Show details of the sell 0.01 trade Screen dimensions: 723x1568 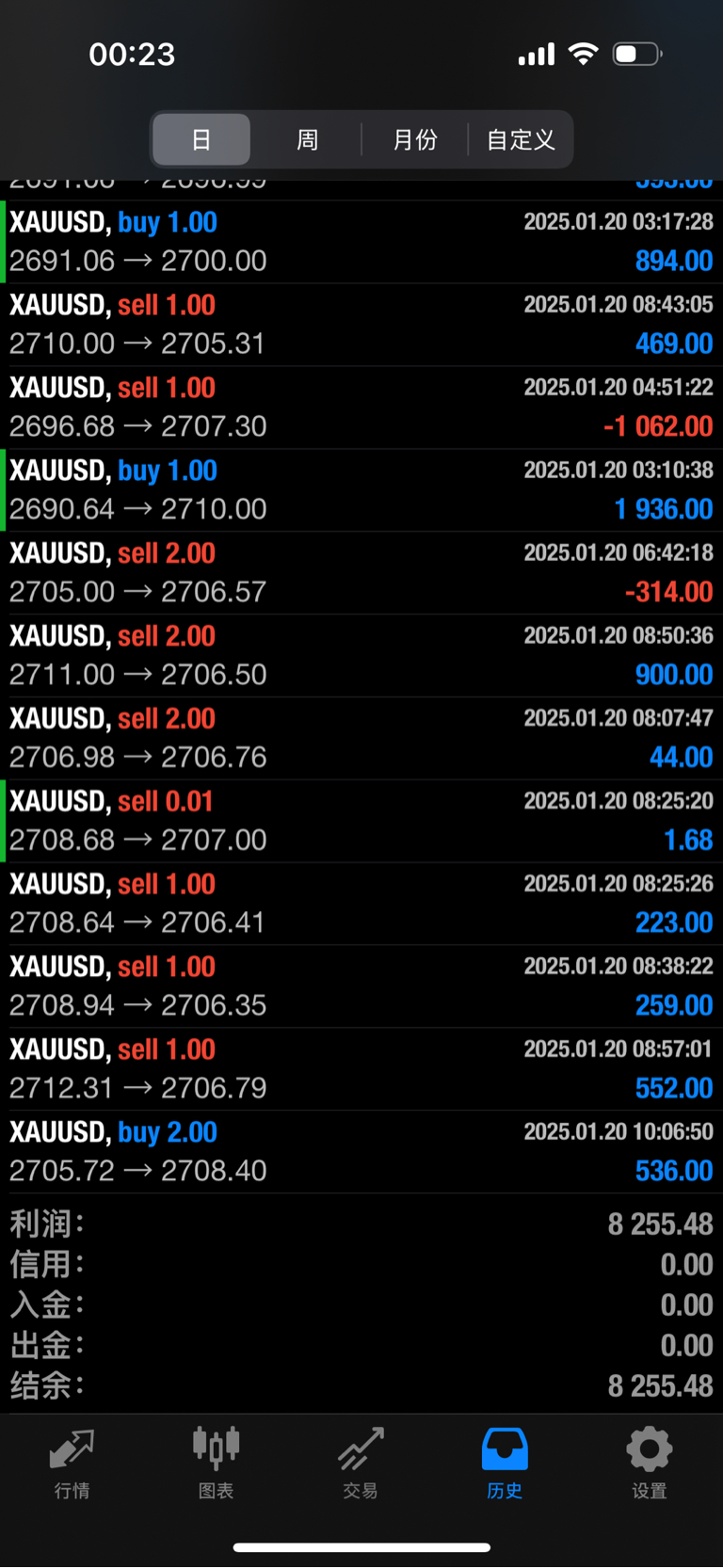click(361, 822)
